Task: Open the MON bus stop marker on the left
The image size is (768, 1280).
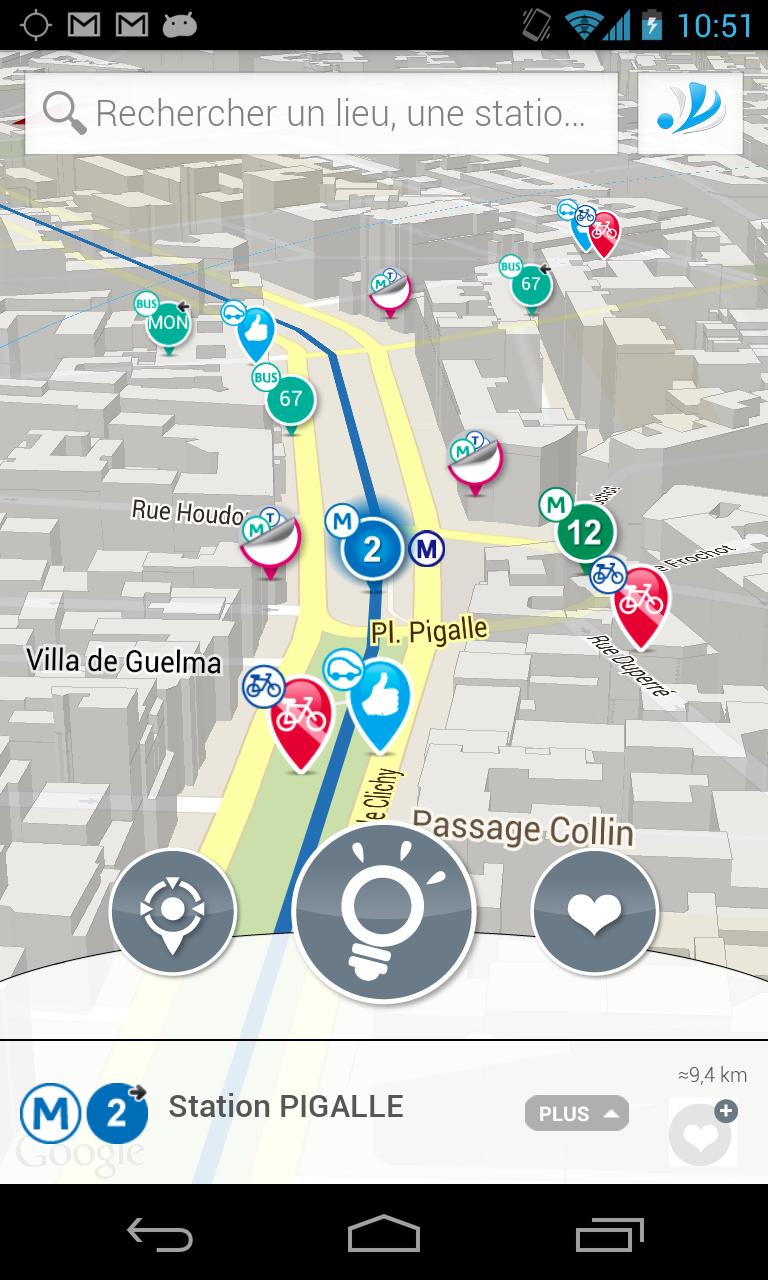Action: click(166, 320)
